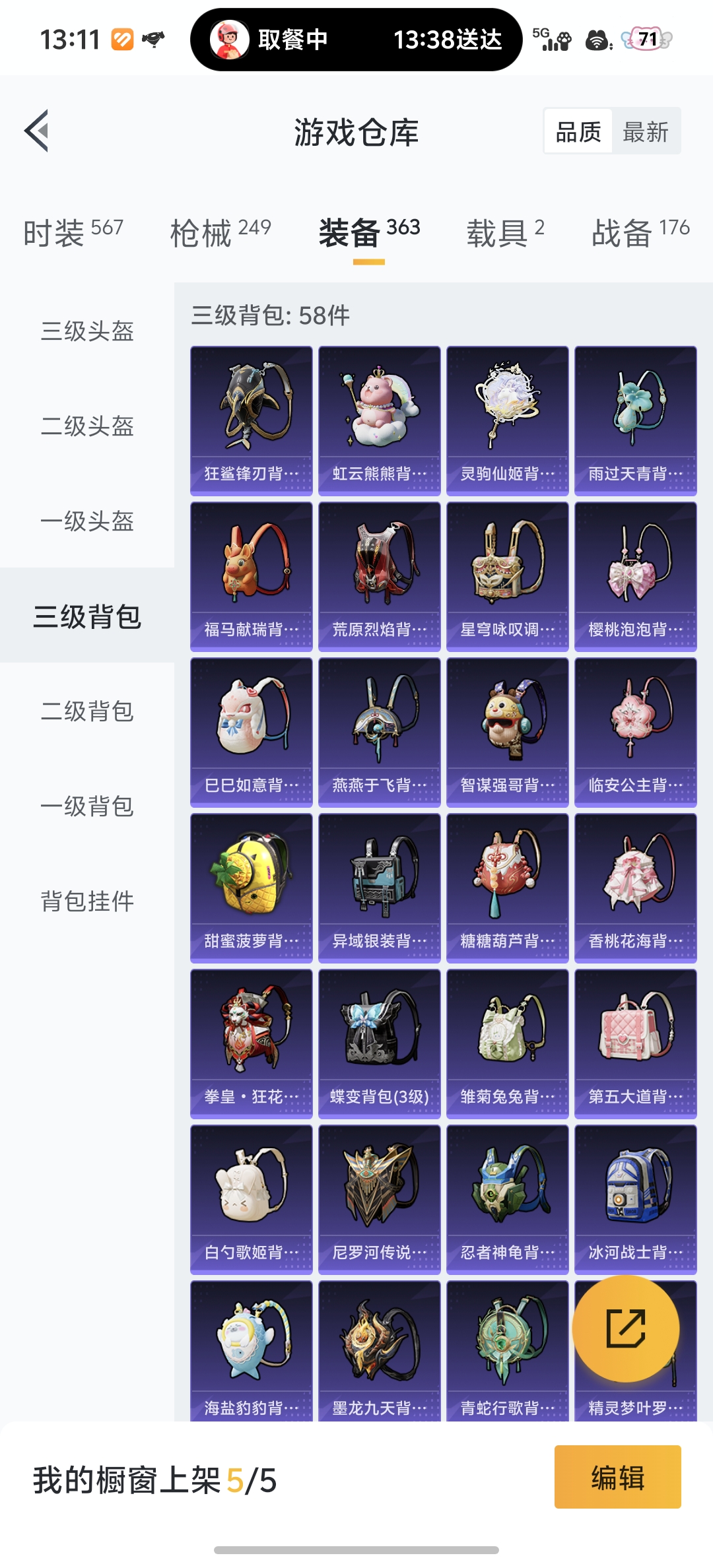Open the 樱桃泡泡背包 item

(635, 574)
